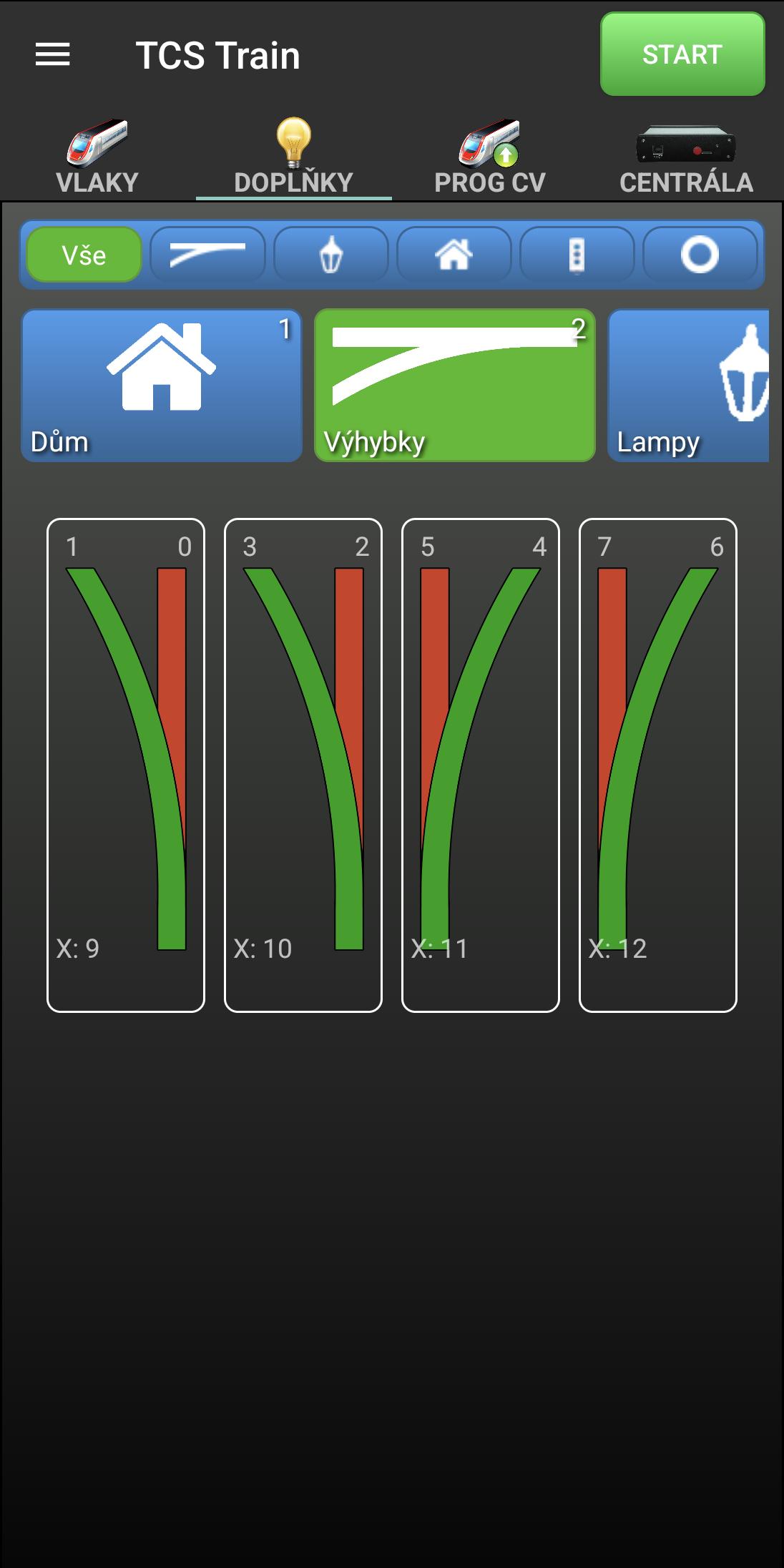Filter accessories by lamp icon
784x1568 pixels.
pyautogui.click(x=330, y=255)
